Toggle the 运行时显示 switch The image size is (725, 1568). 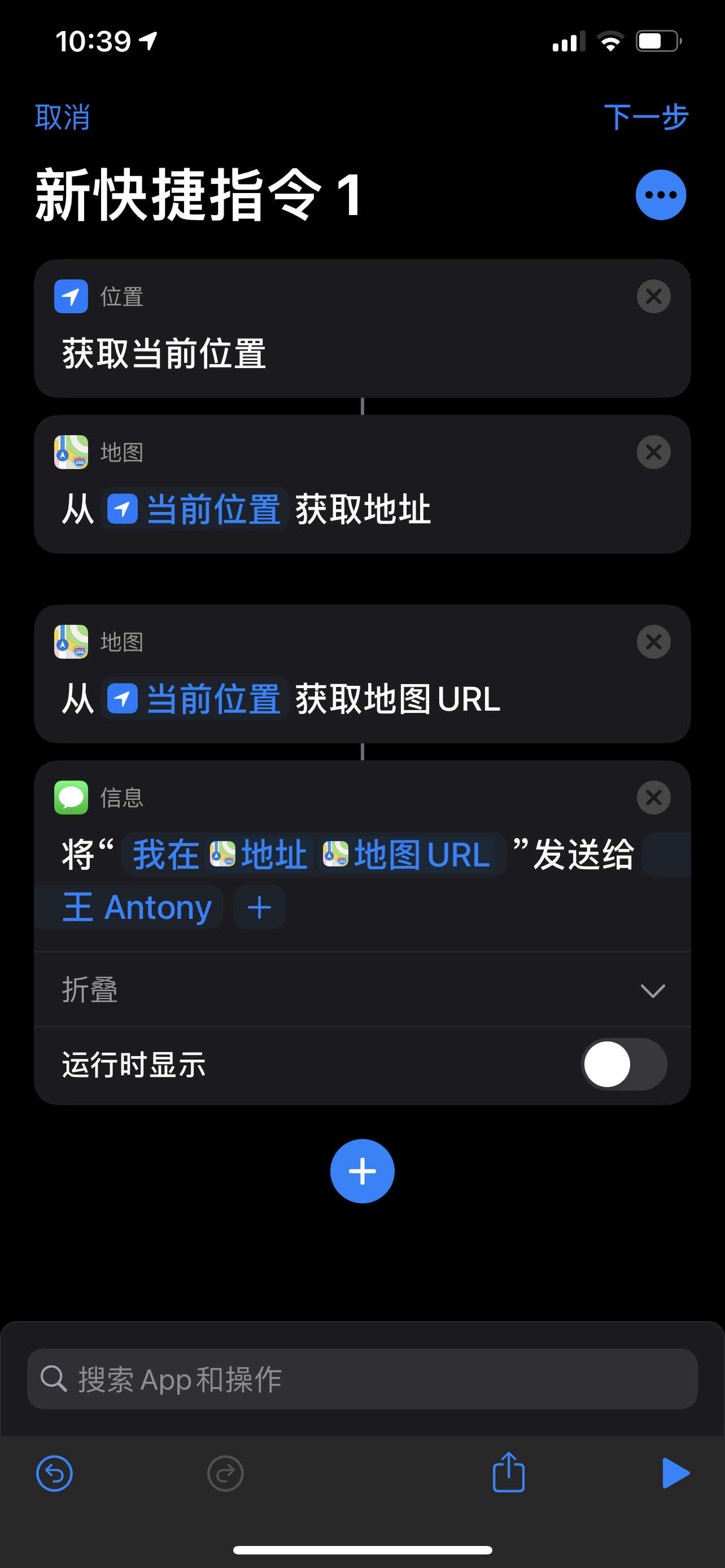(x=623, y=1065)
